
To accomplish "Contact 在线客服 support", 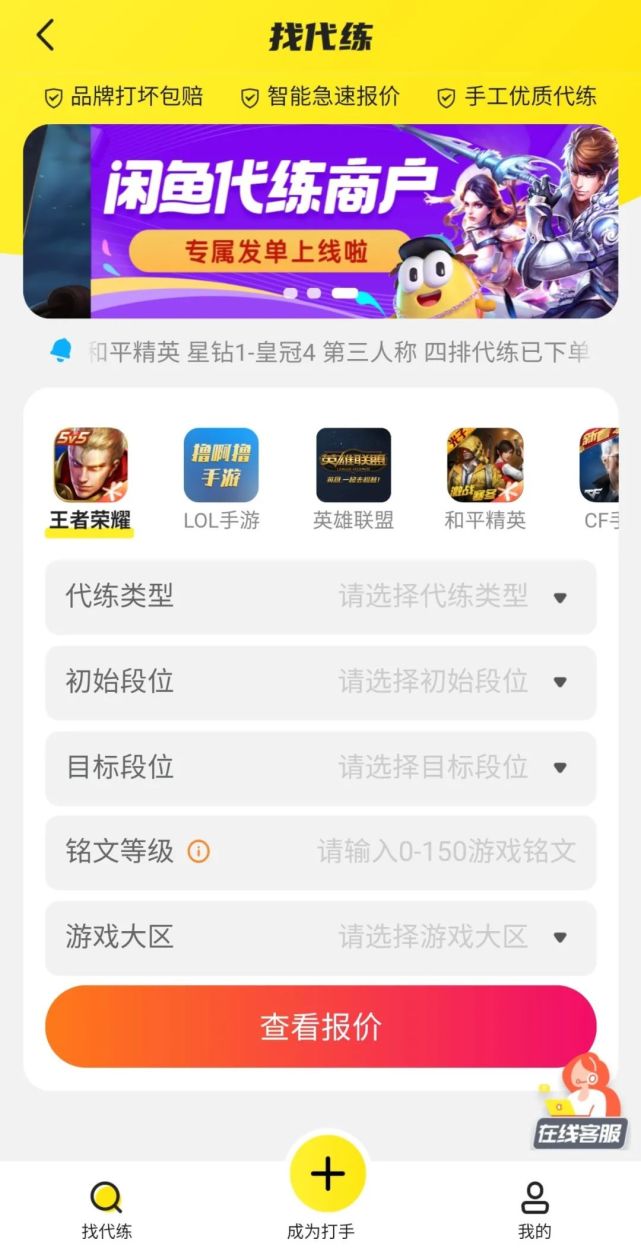I will 580,1105.
